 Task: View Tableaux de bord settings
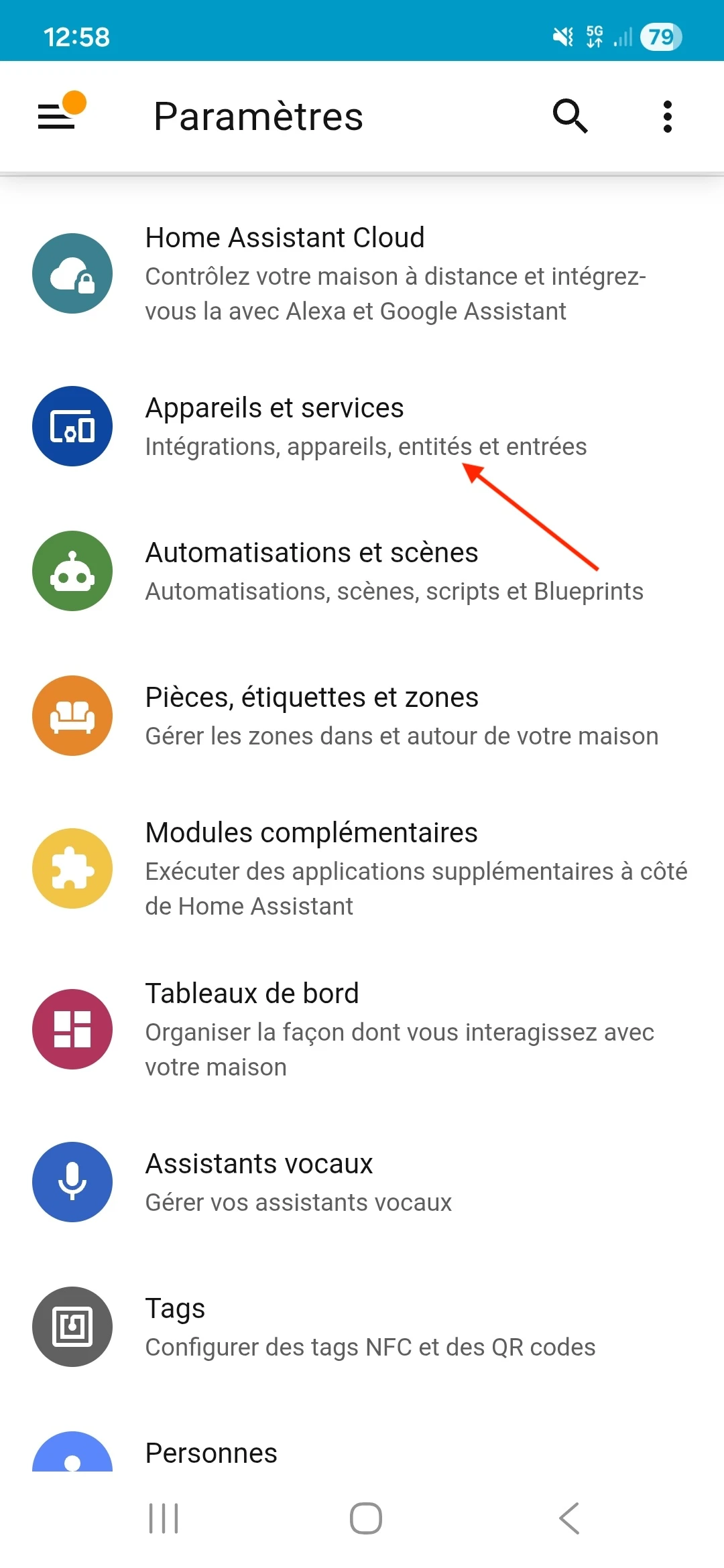click(362, 1029)
